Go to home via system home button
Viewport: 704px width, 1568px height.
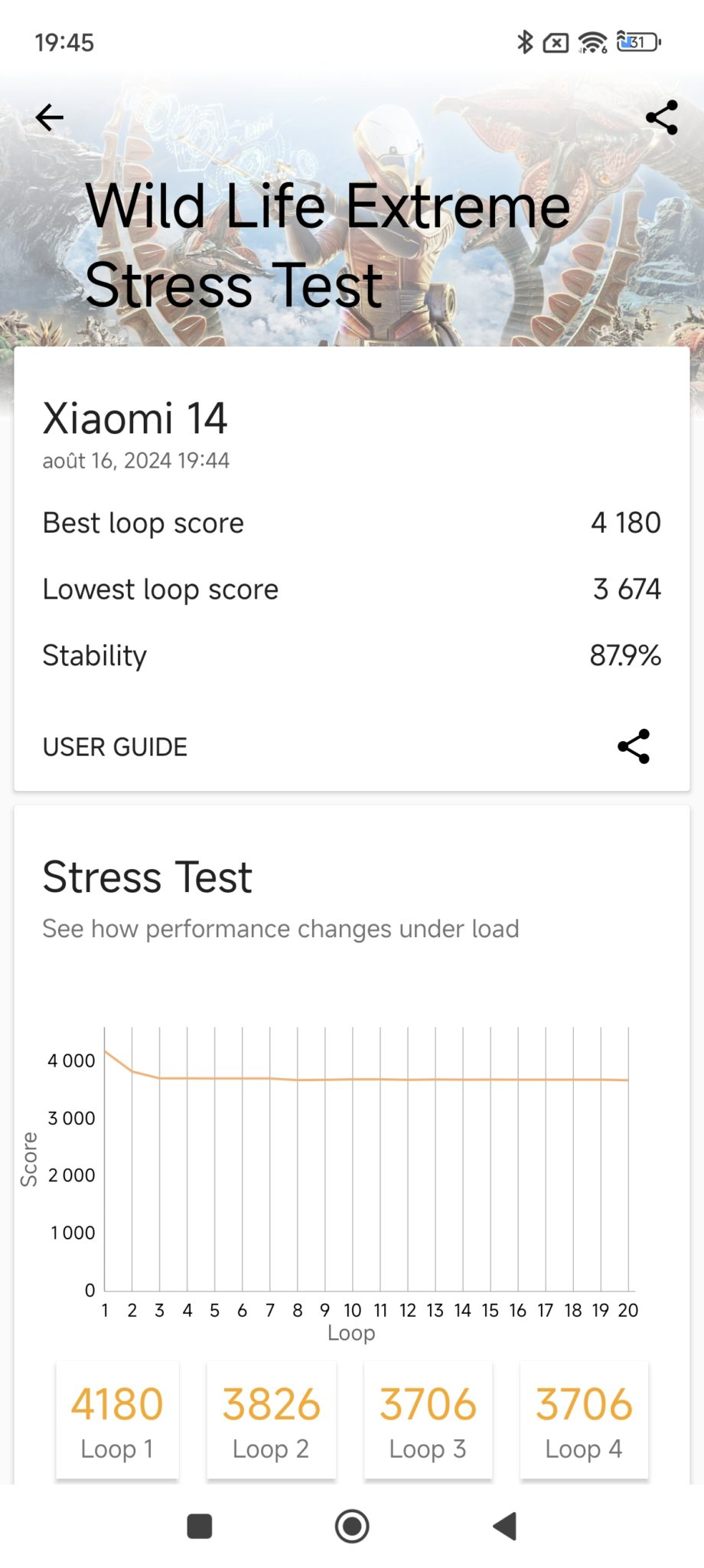(x=352, y=1526)
